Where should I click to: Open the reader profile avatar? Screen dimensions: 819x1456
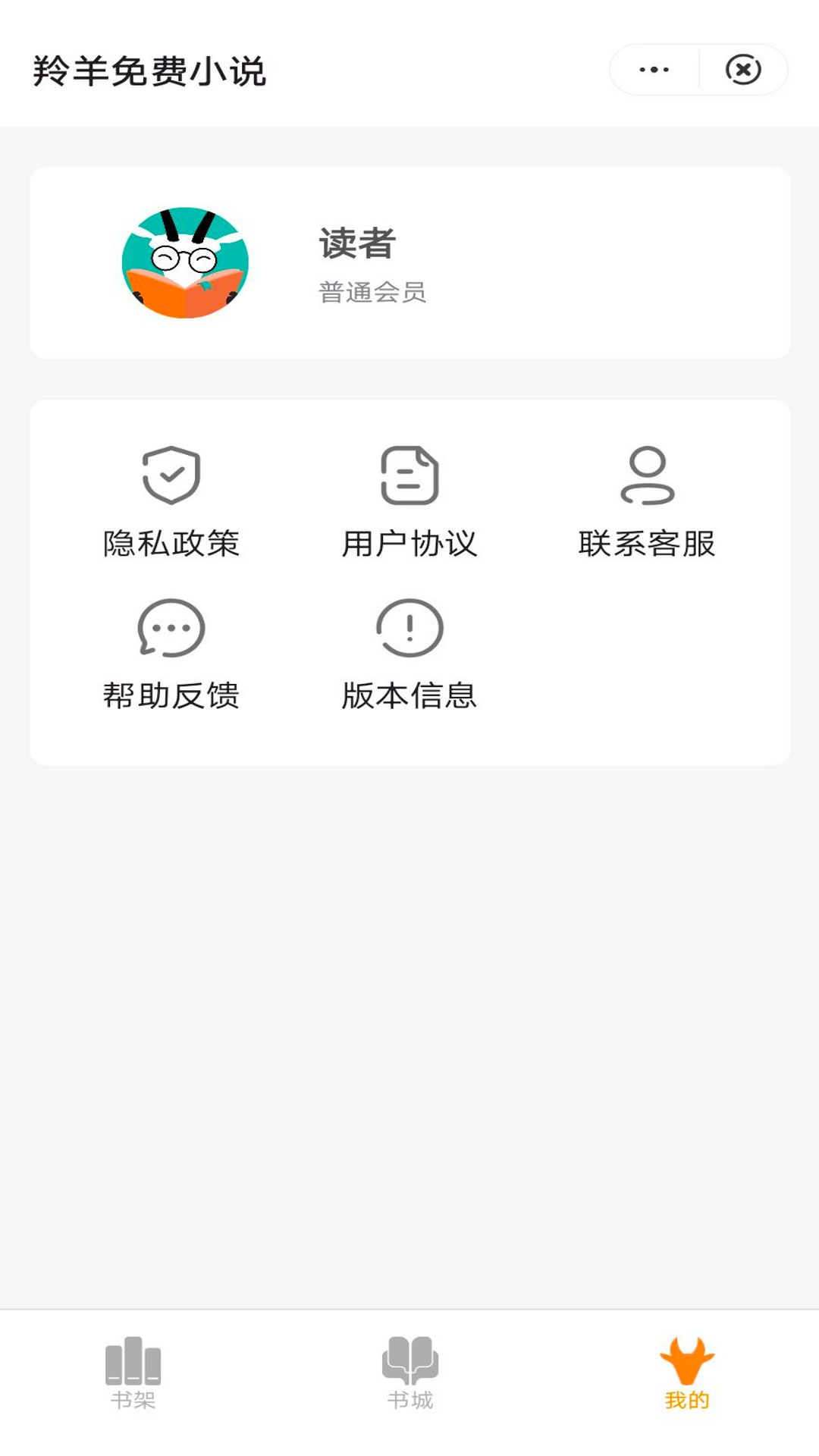[185, 262]
